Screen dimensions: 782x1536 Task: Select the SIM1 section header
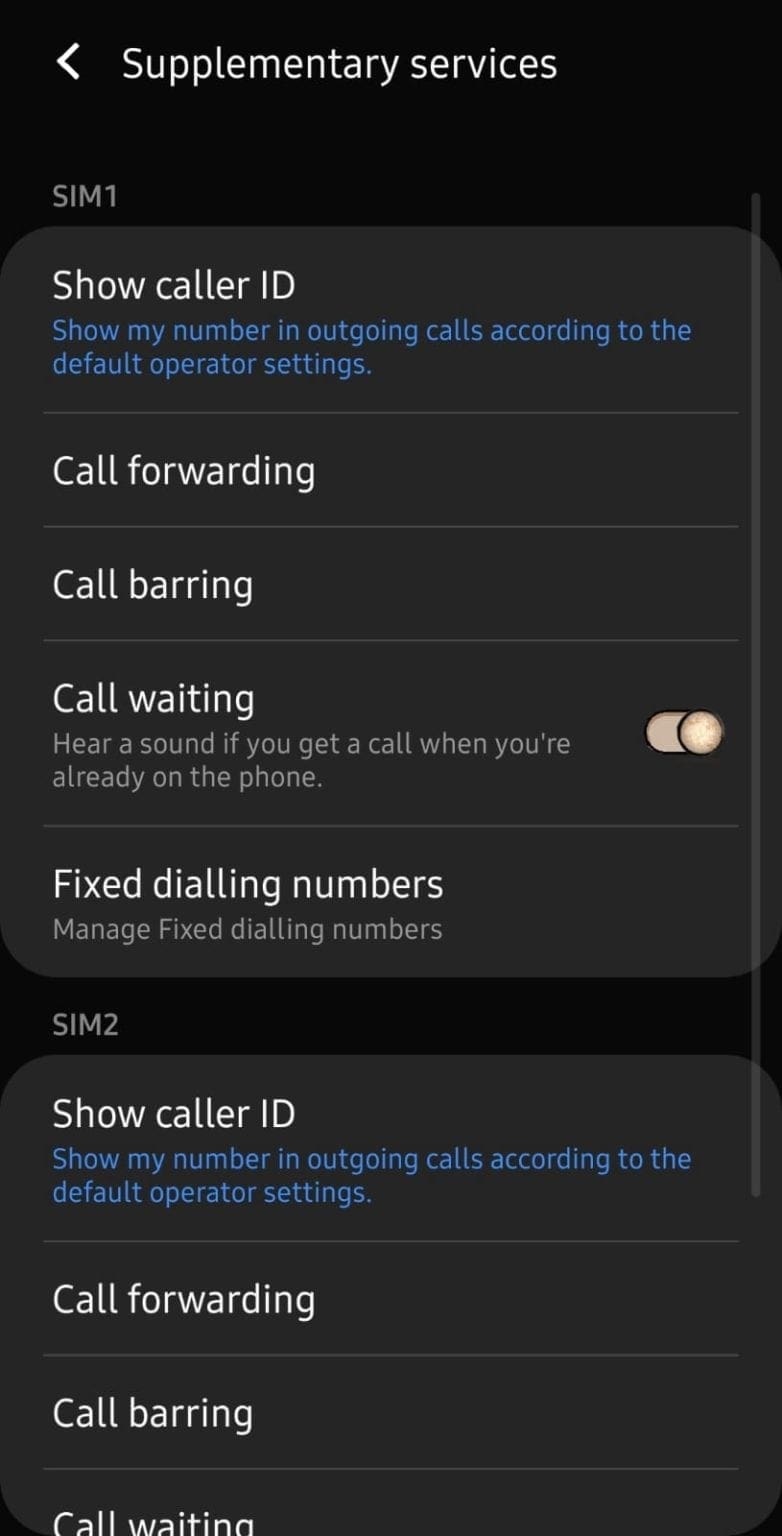coord(84,196)
